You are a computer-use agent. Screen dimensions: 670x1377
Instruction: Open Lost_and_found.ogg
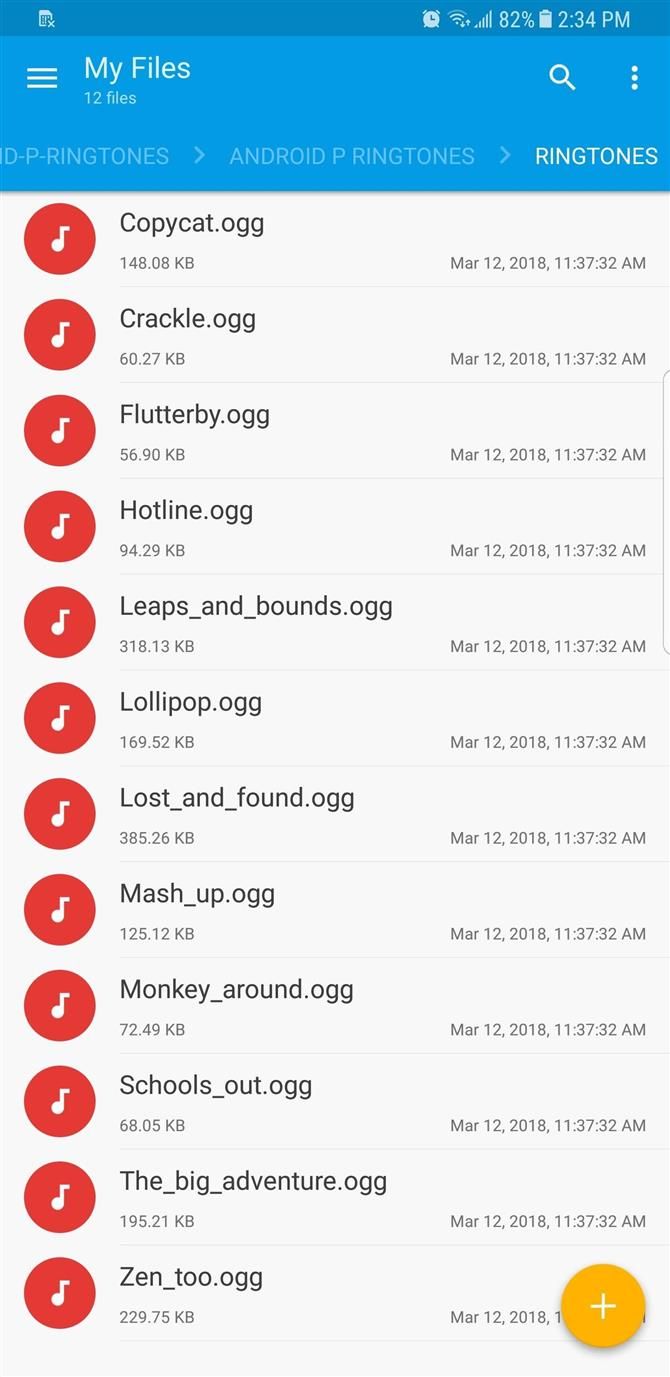pyautogui.click(x=237, y=799)
